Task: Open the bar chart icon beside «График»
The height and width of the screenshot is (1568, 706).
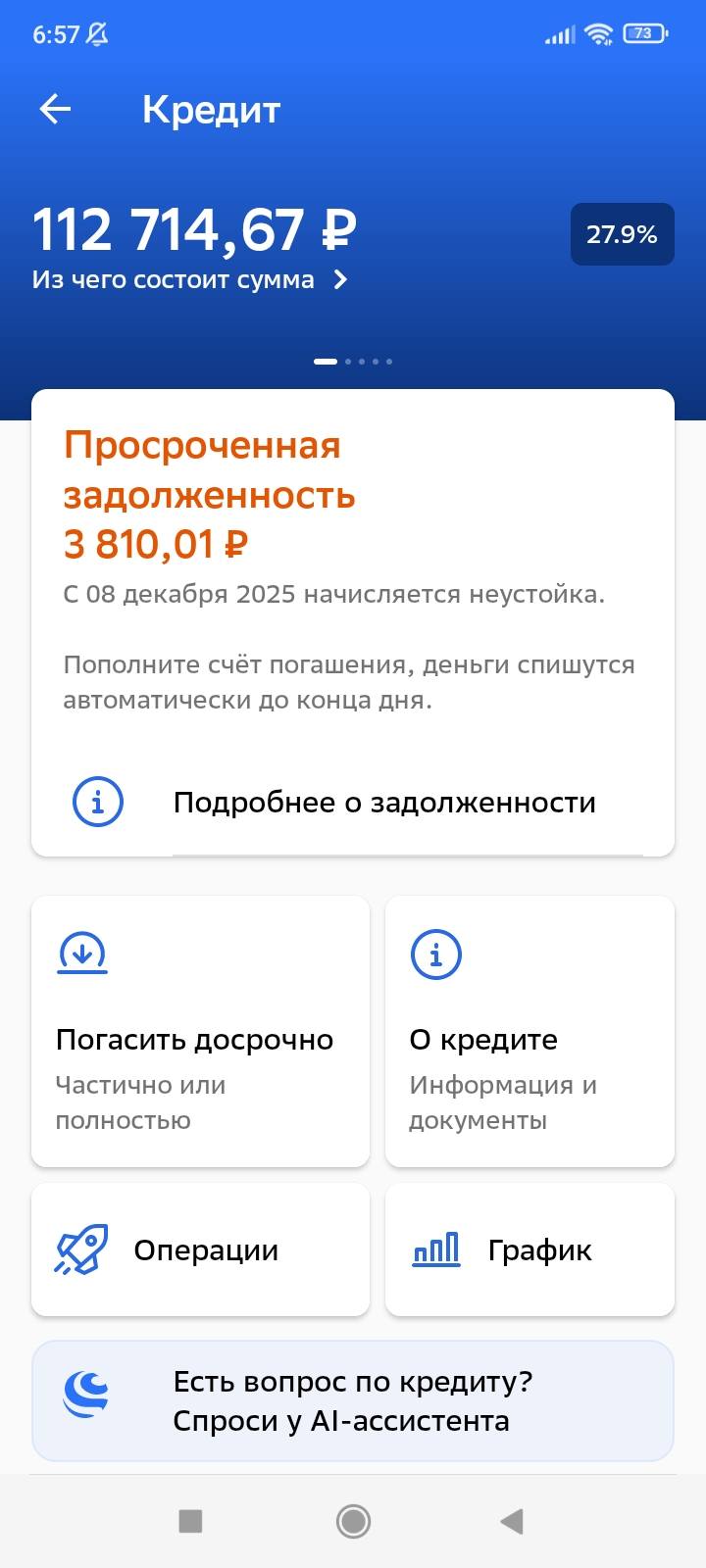Action: coord(435,1249)
